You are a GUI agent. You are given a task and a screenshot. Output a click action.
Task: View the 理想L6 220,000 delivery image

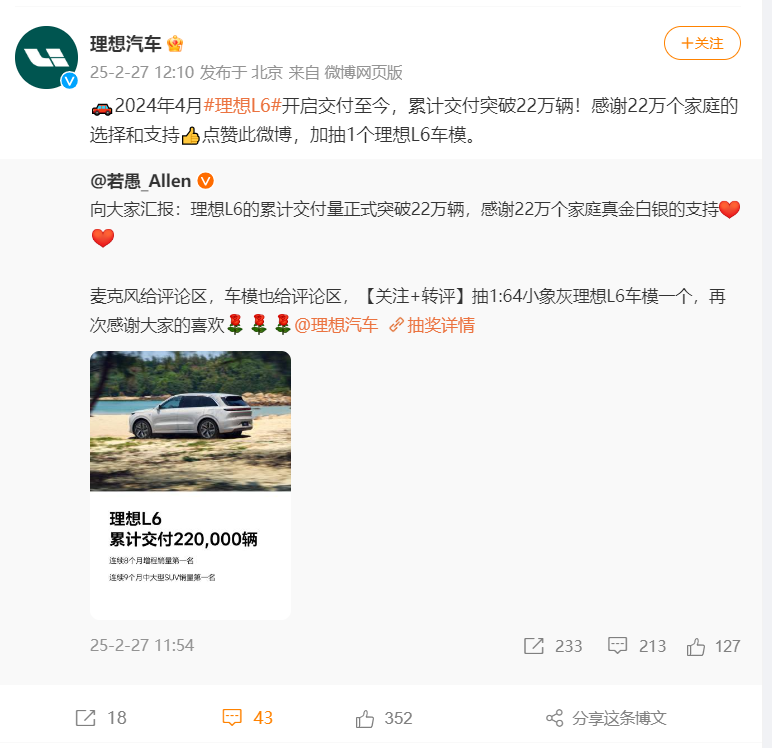[190, 484]
